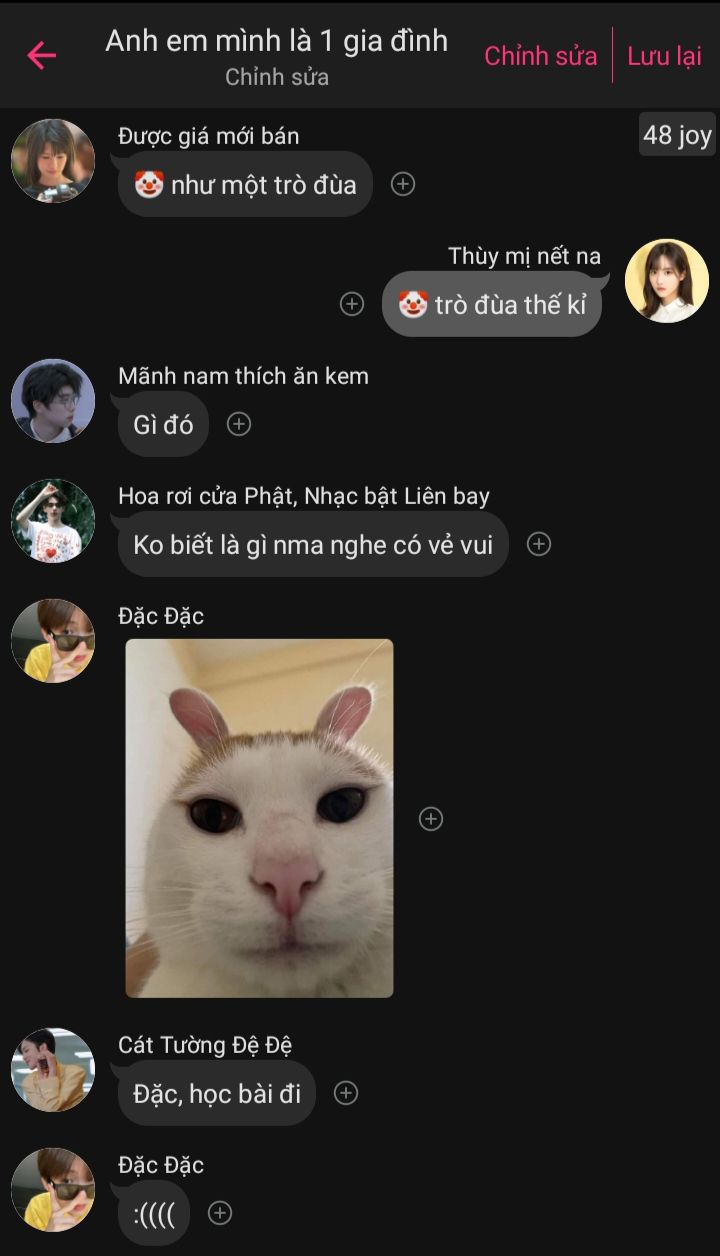Add reaction to "Ko biết là gì" message

(x=539, y=544)
